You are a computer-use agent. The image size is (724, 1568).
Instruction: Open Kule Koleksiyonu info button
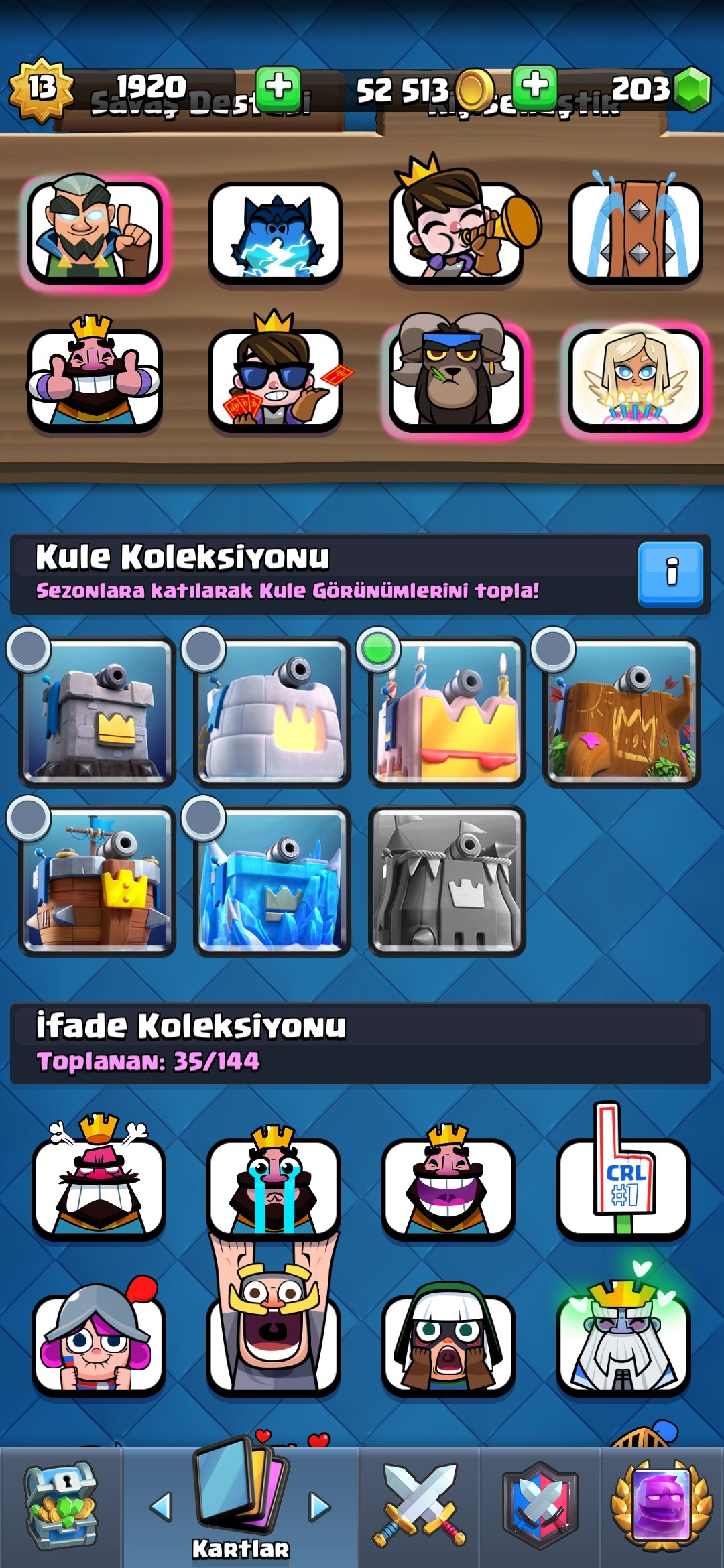(670, 574)
